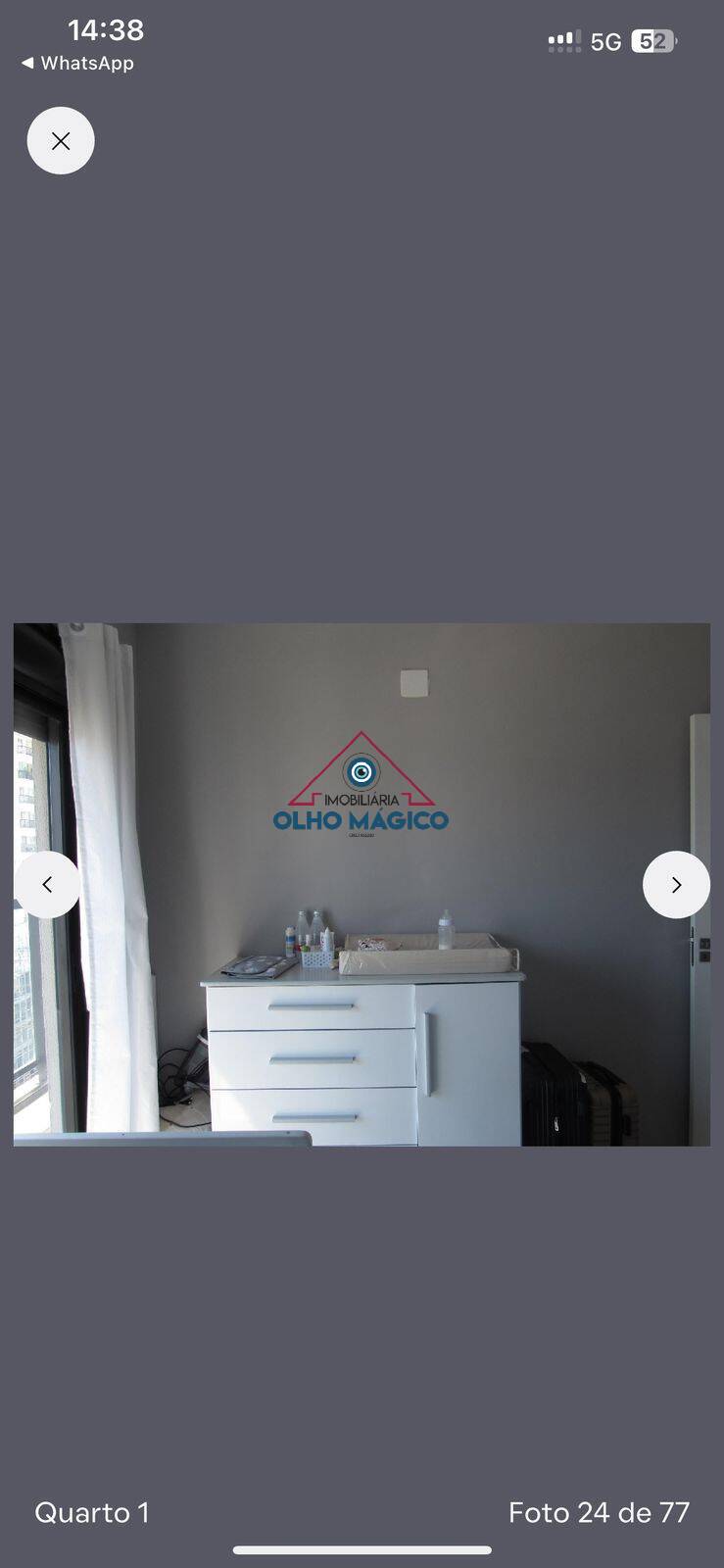Viewport: 724px width, 1568px height.
Task: Advance to the next photo
Action: tap(676, 885)
